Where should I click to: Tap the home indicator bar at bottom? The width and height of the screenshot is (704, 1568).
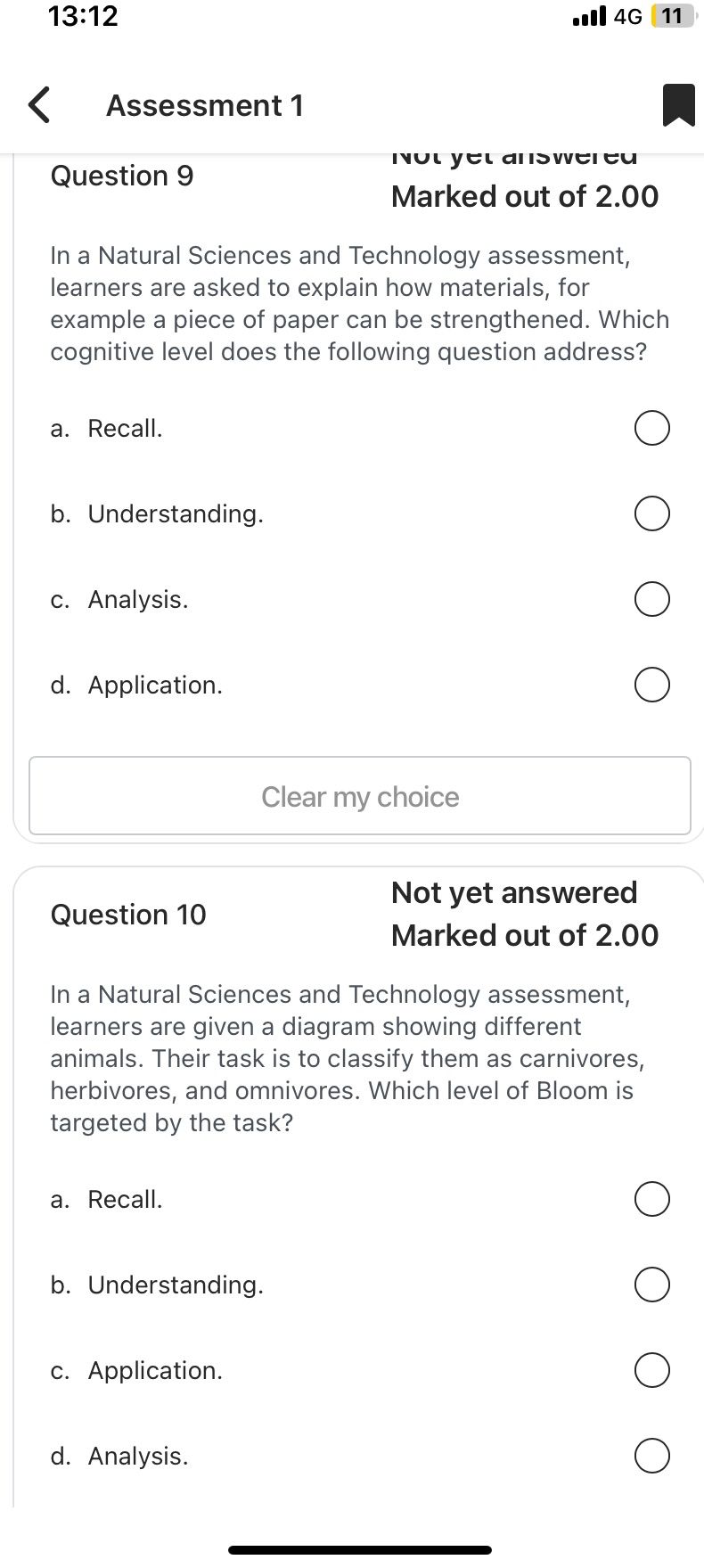(x=360, y=1548)
